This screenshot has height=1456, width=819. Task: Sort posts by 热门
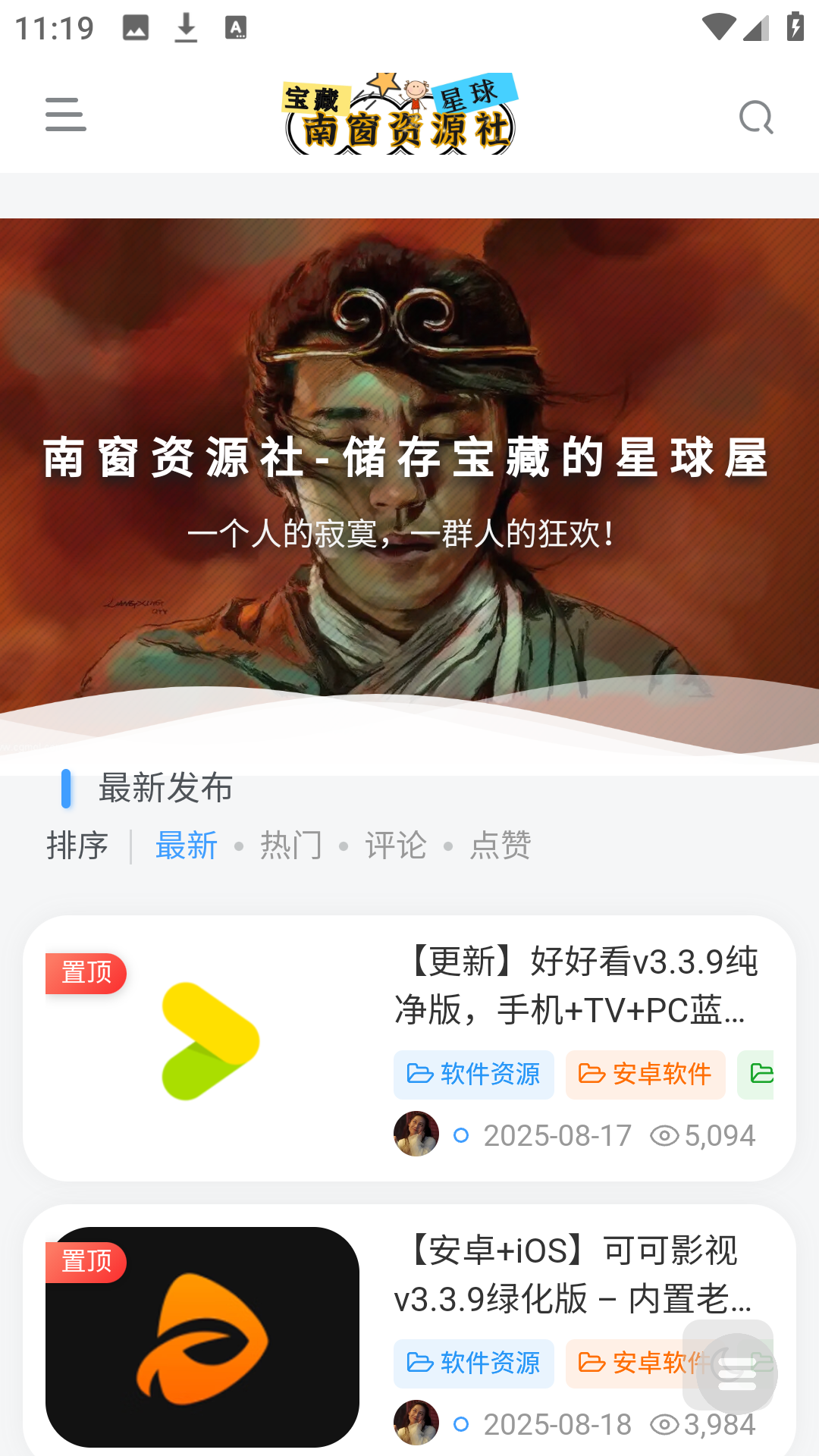click(x=291, y=846)
